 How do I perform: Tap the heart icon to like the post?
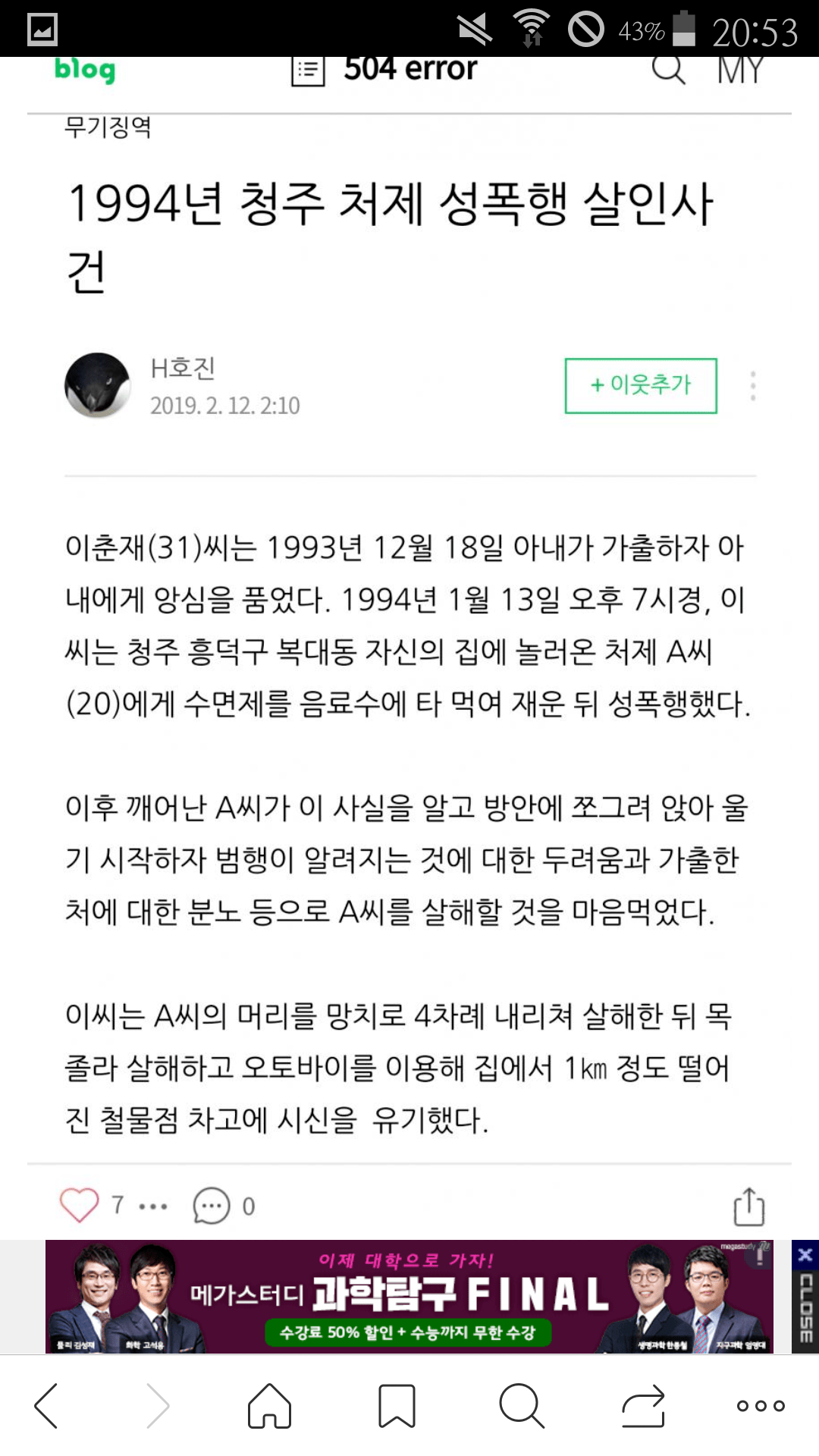(x=79, y=1203)
